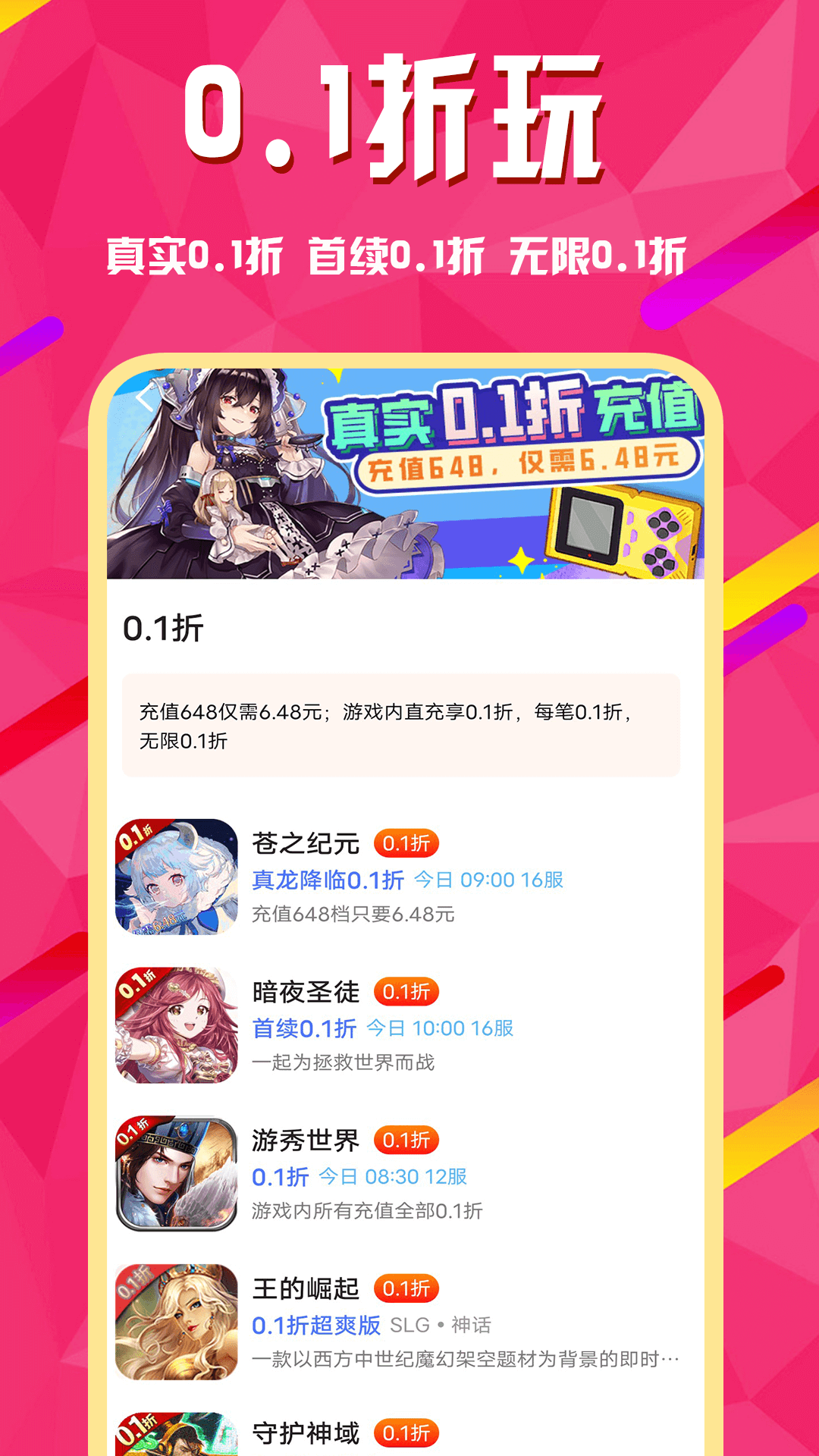Open the 王的崛起 game icon
Screen dimensions: 819x1456
click(x=178, y=1324)
